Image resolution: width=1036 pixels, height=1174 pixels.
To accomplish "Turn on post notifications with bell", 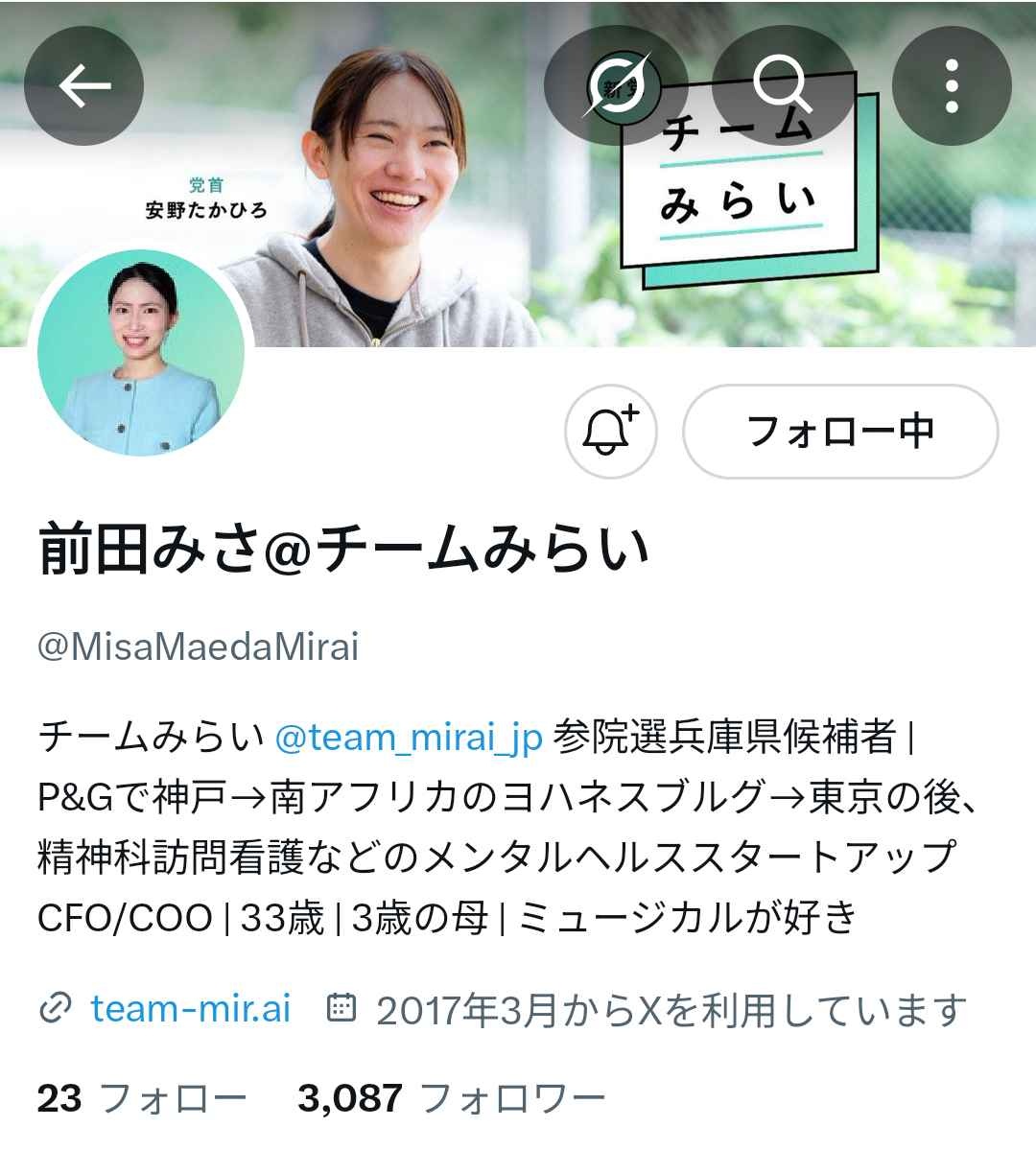I will tap(611, 431).
